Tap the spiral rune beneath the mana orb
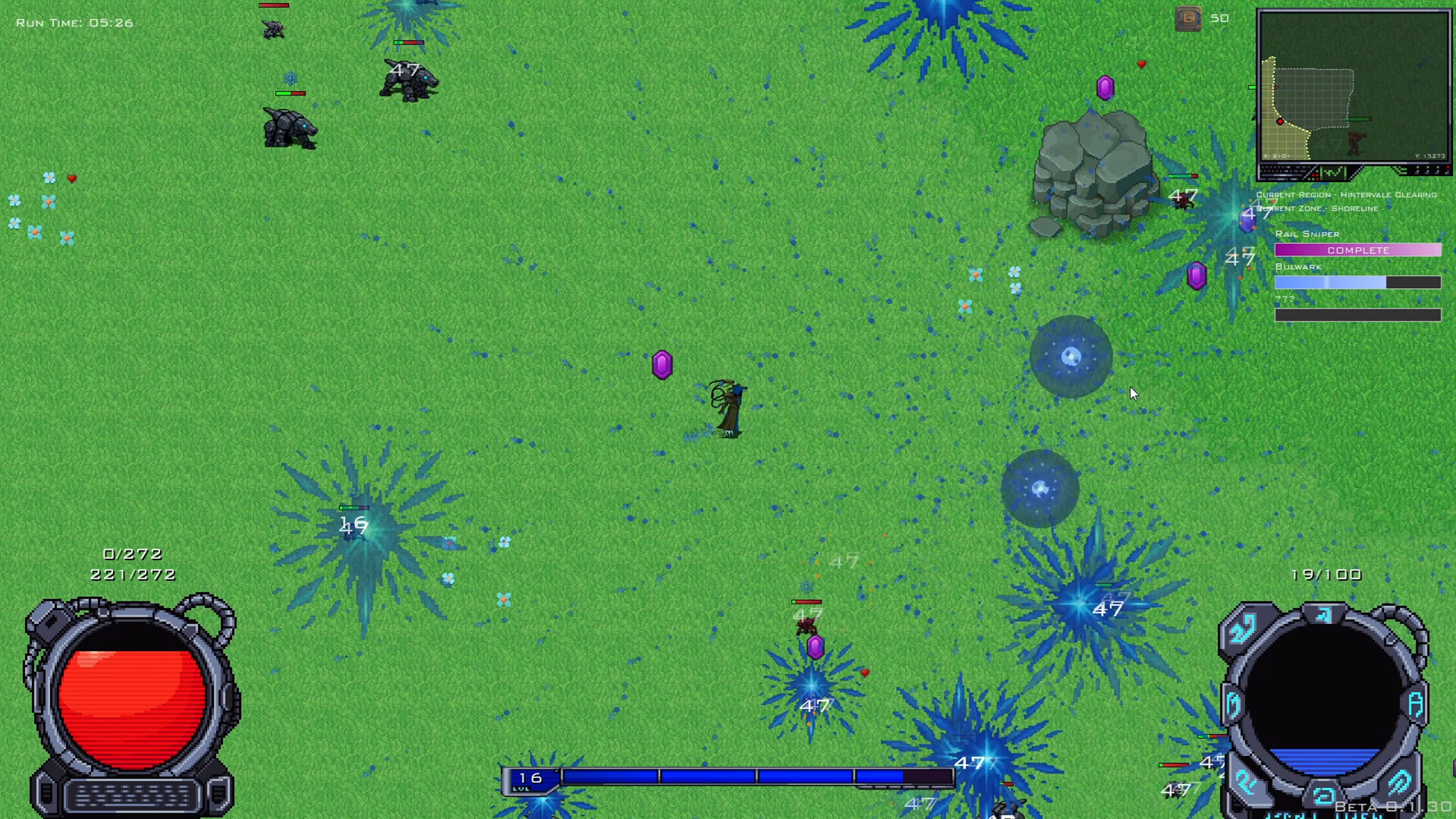1456x819 pixels. pos(1324,795)
